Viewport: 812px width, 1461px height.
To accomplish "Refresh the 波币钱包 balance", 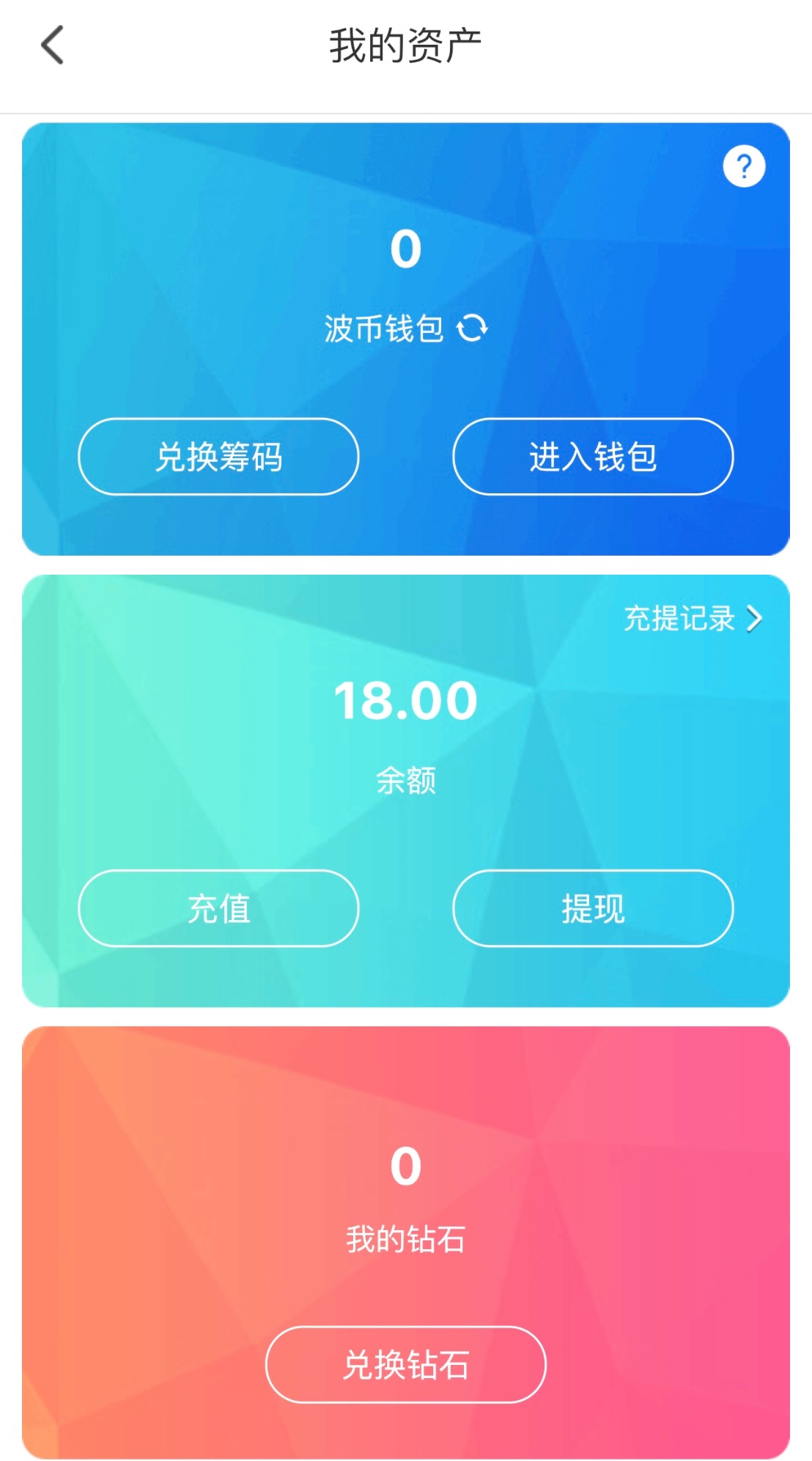I will (472, 328).
